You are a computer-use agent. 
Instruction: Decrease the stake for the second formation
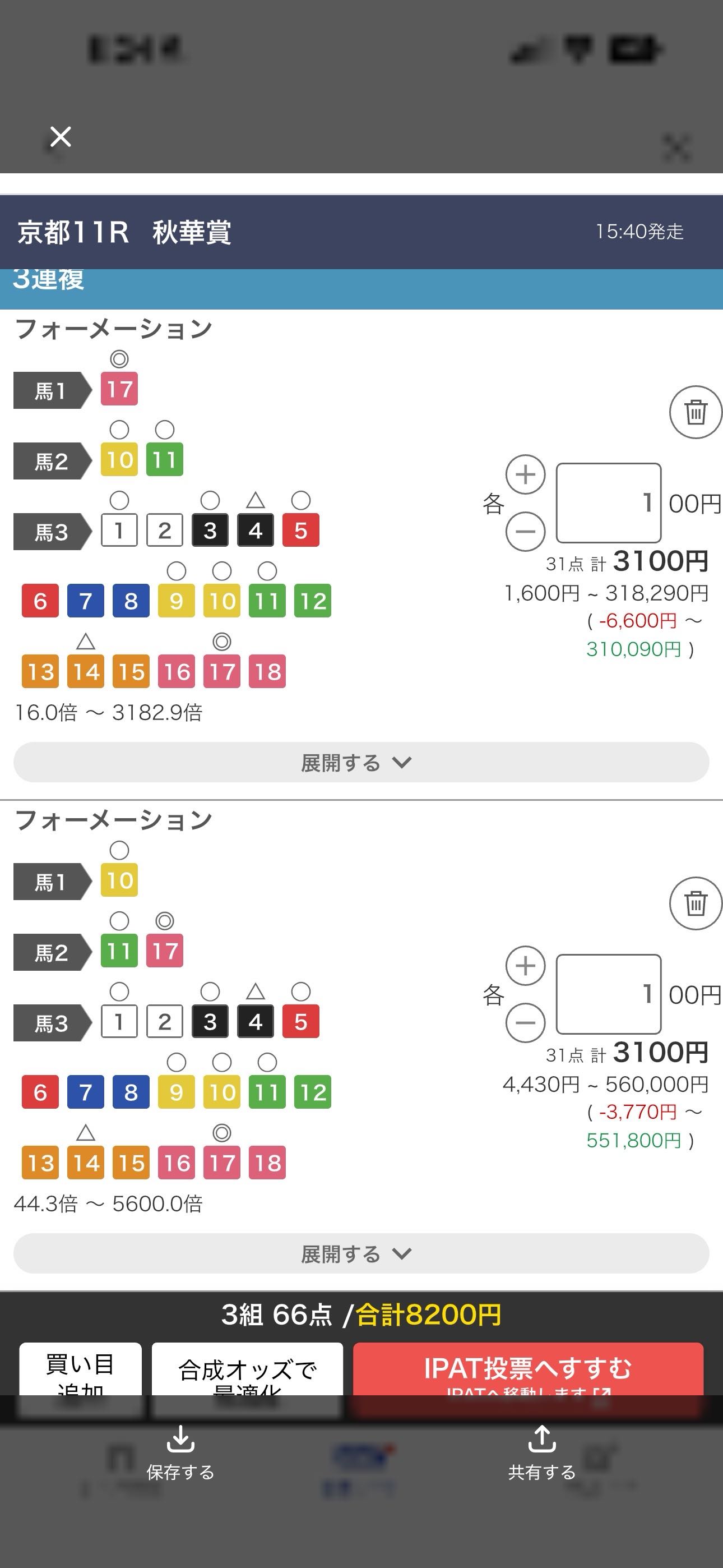tap(525, 1022)
